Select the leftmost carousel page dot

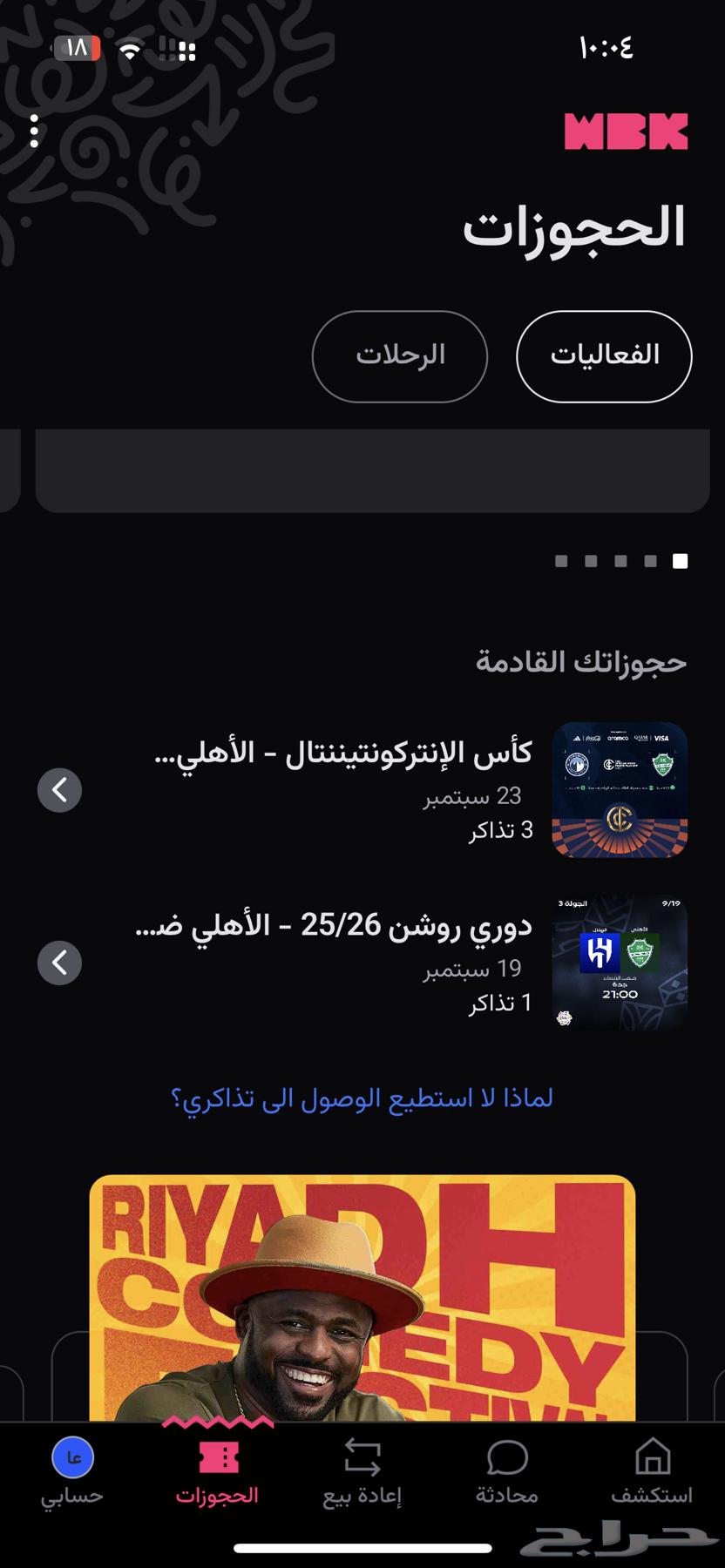click(x=562, y=562)
